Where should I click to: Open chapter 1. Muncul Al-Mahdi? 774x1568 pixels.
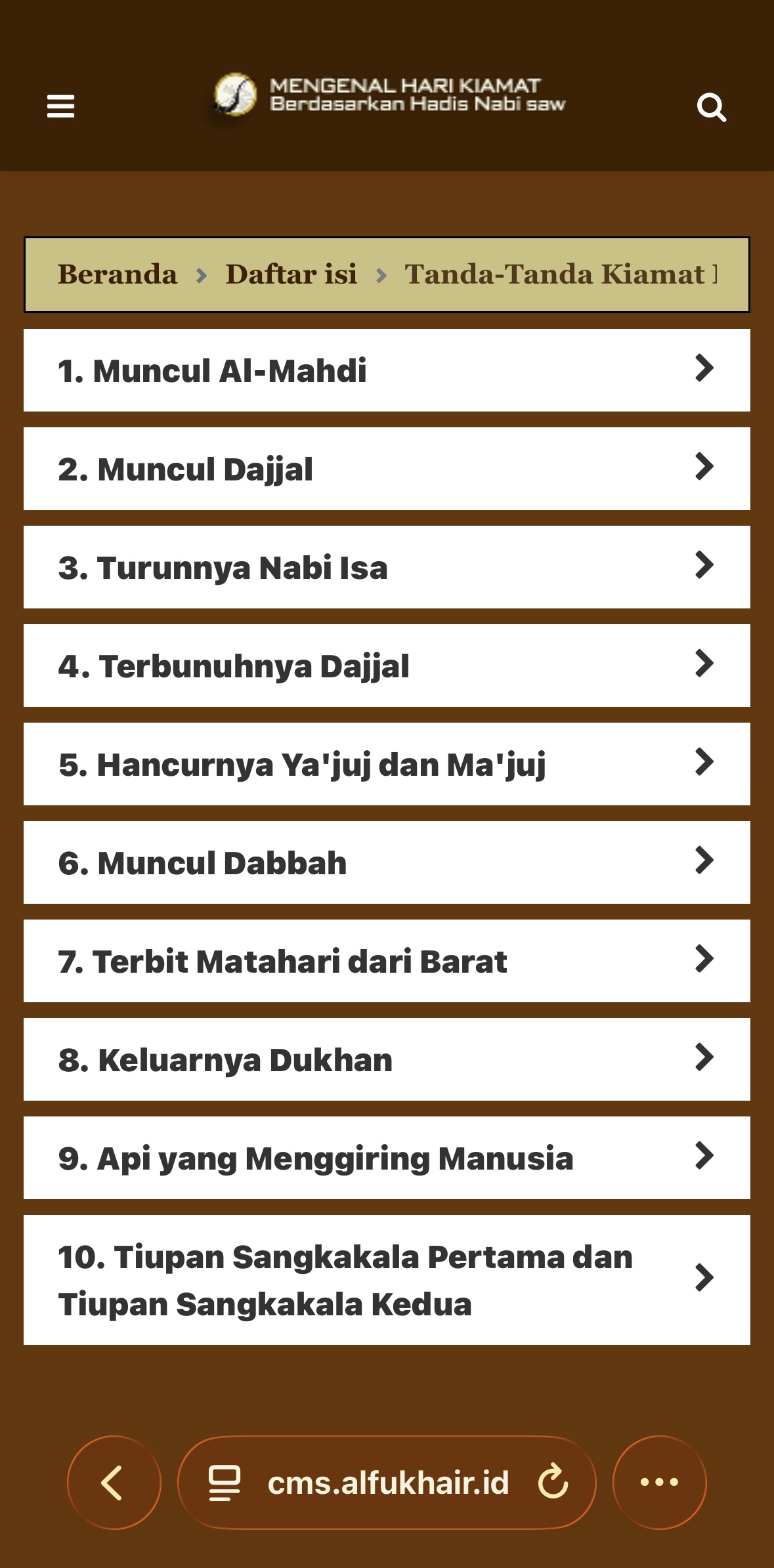click(387, 370)
